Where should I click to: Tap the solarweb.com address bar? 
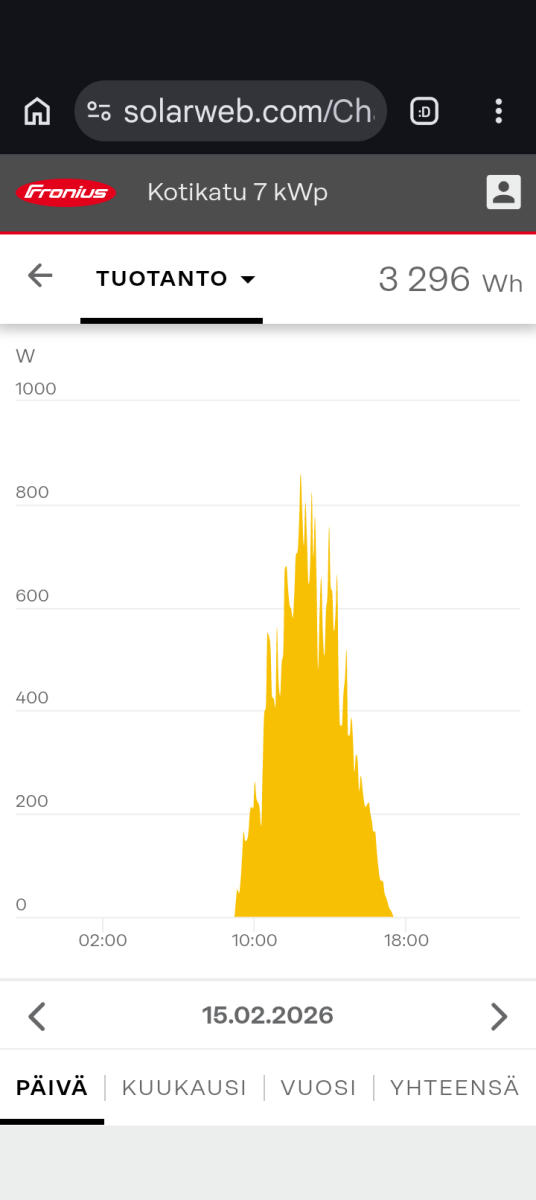[x=231, y=111]
